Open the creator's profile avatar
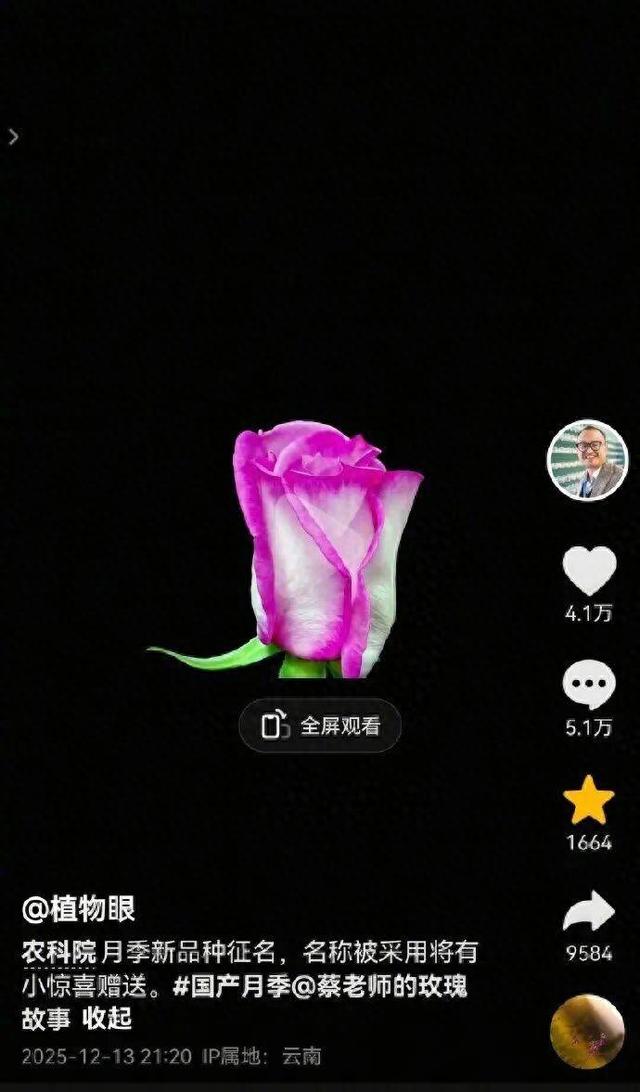The width and height of the screenshot is (640, 1092). pos(588,460)
